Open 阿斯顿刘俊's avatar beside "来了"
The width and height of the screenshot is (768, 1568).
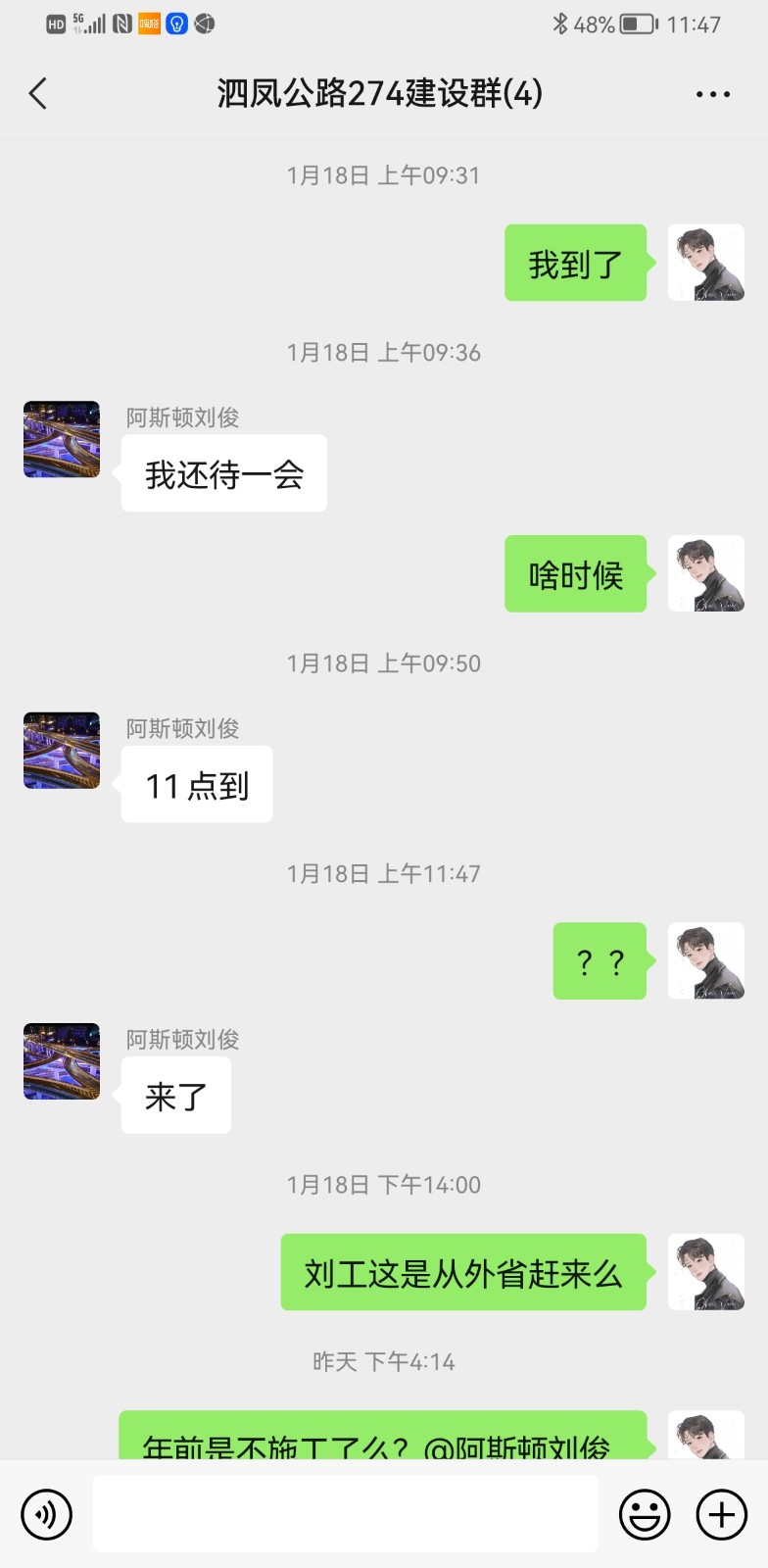(x=62, y=1061)
